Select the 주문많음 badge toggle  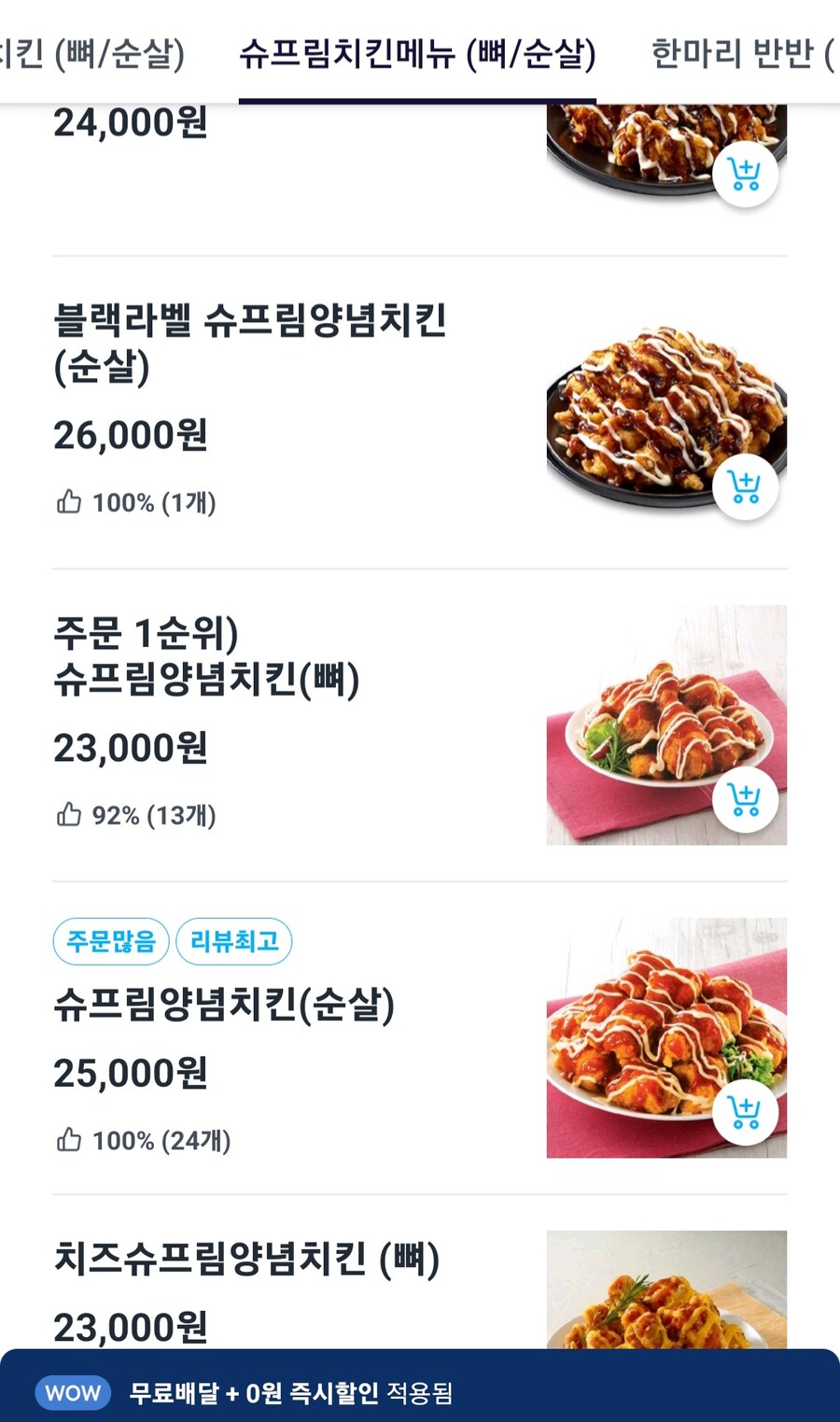[110, 942]
